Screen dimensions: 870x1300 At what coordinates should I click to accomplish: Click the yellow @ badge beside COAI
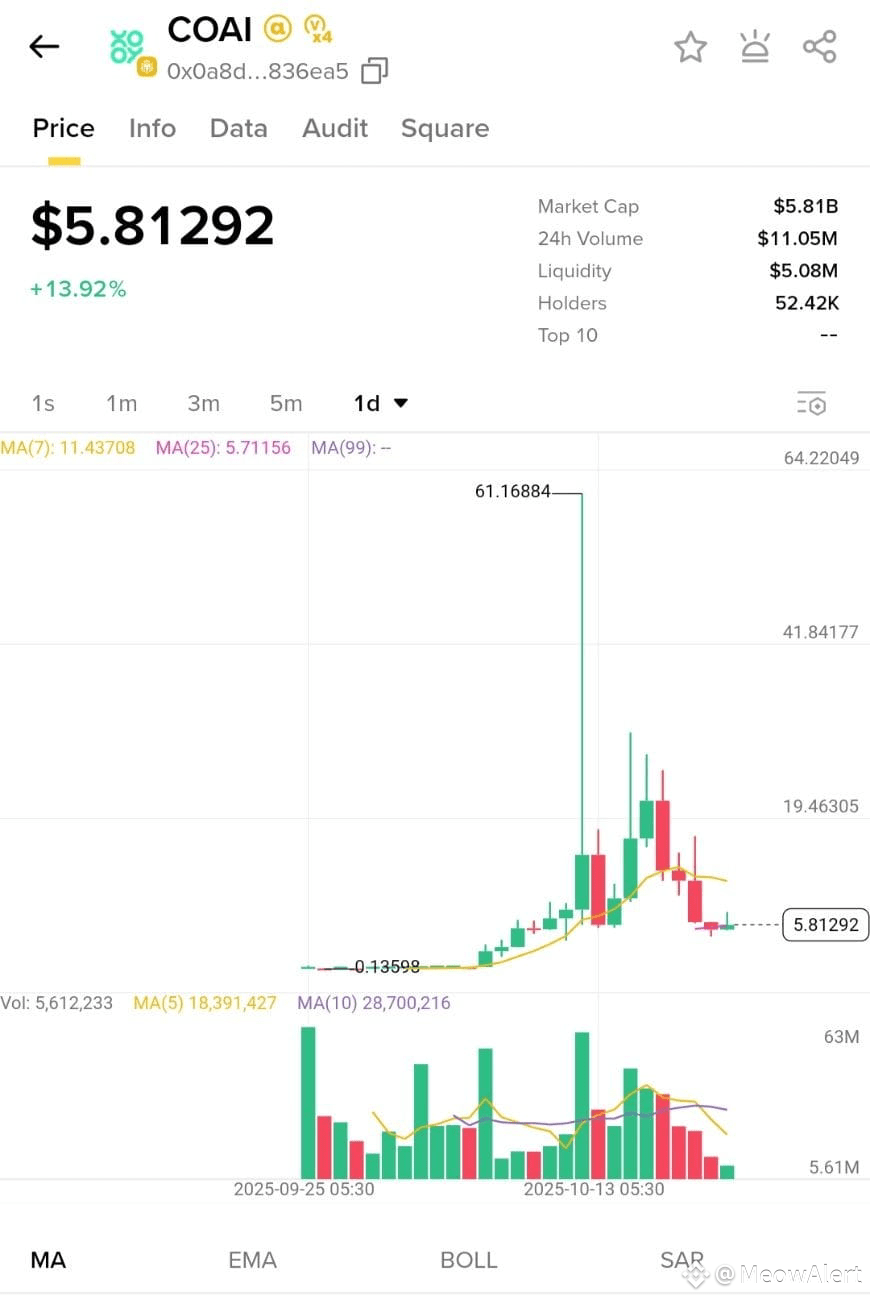point(277,28)
